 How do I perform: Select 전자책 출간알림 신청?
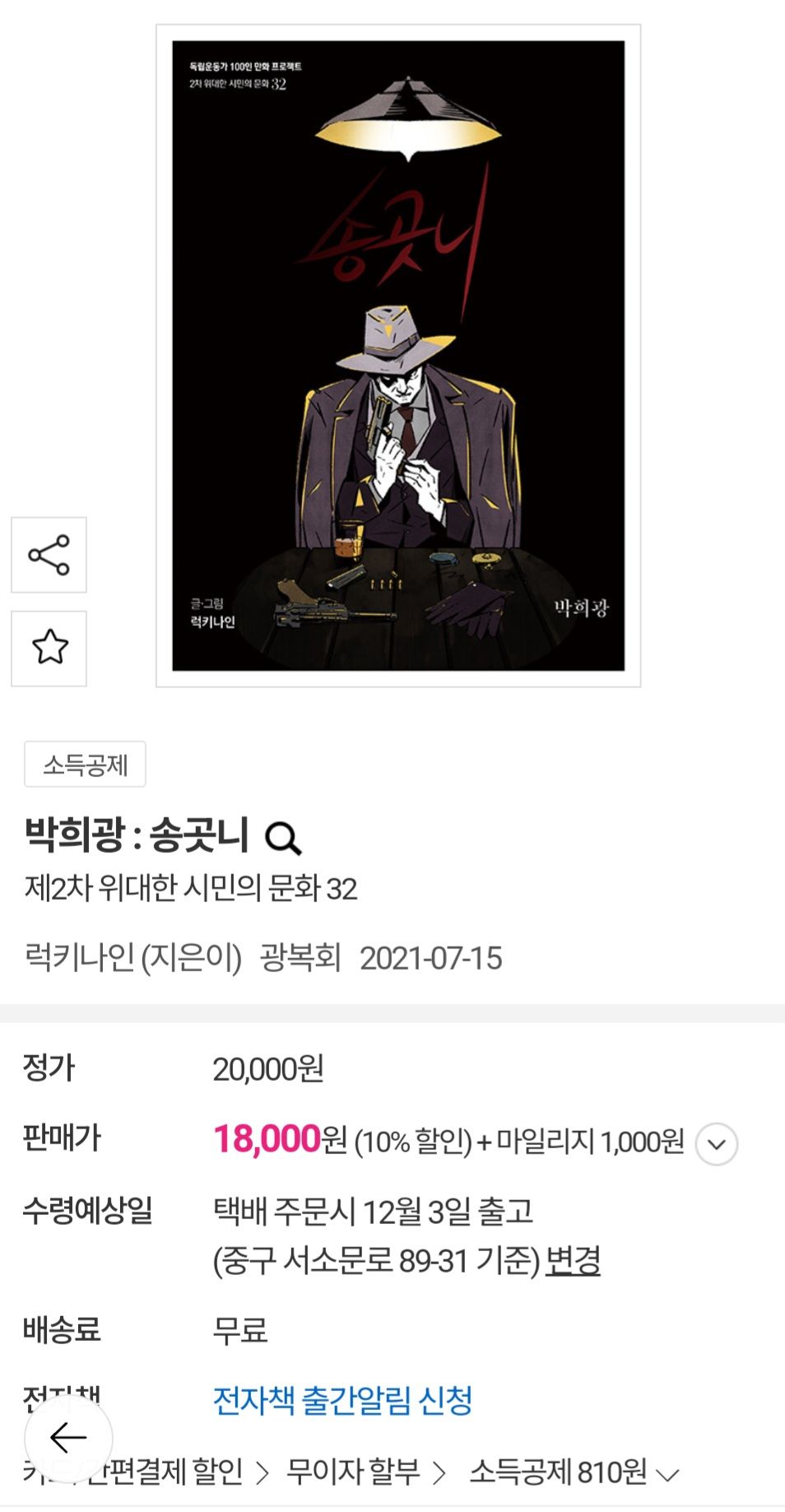tap(342, 1400)
